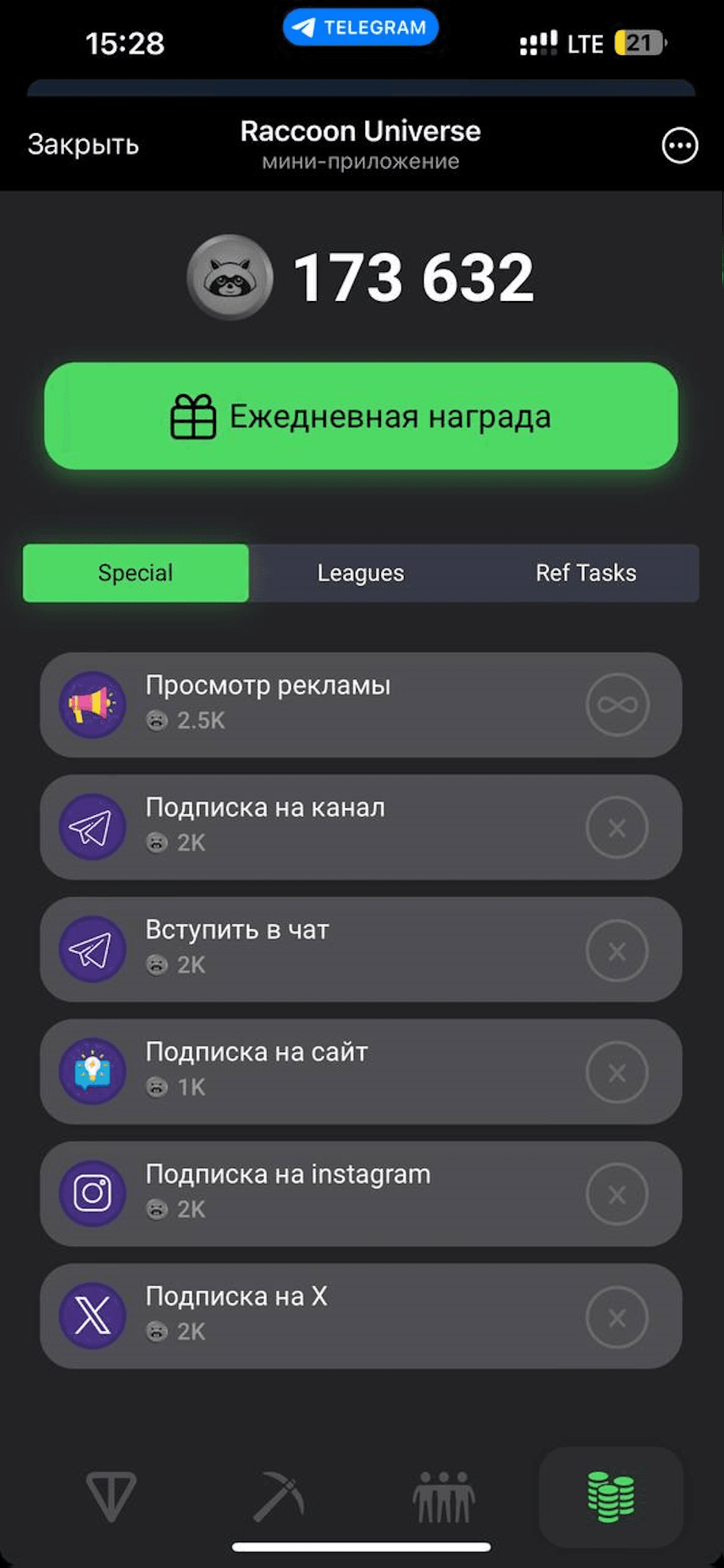
Task: Open the Подписка на X task
Action: [360, 1316]
